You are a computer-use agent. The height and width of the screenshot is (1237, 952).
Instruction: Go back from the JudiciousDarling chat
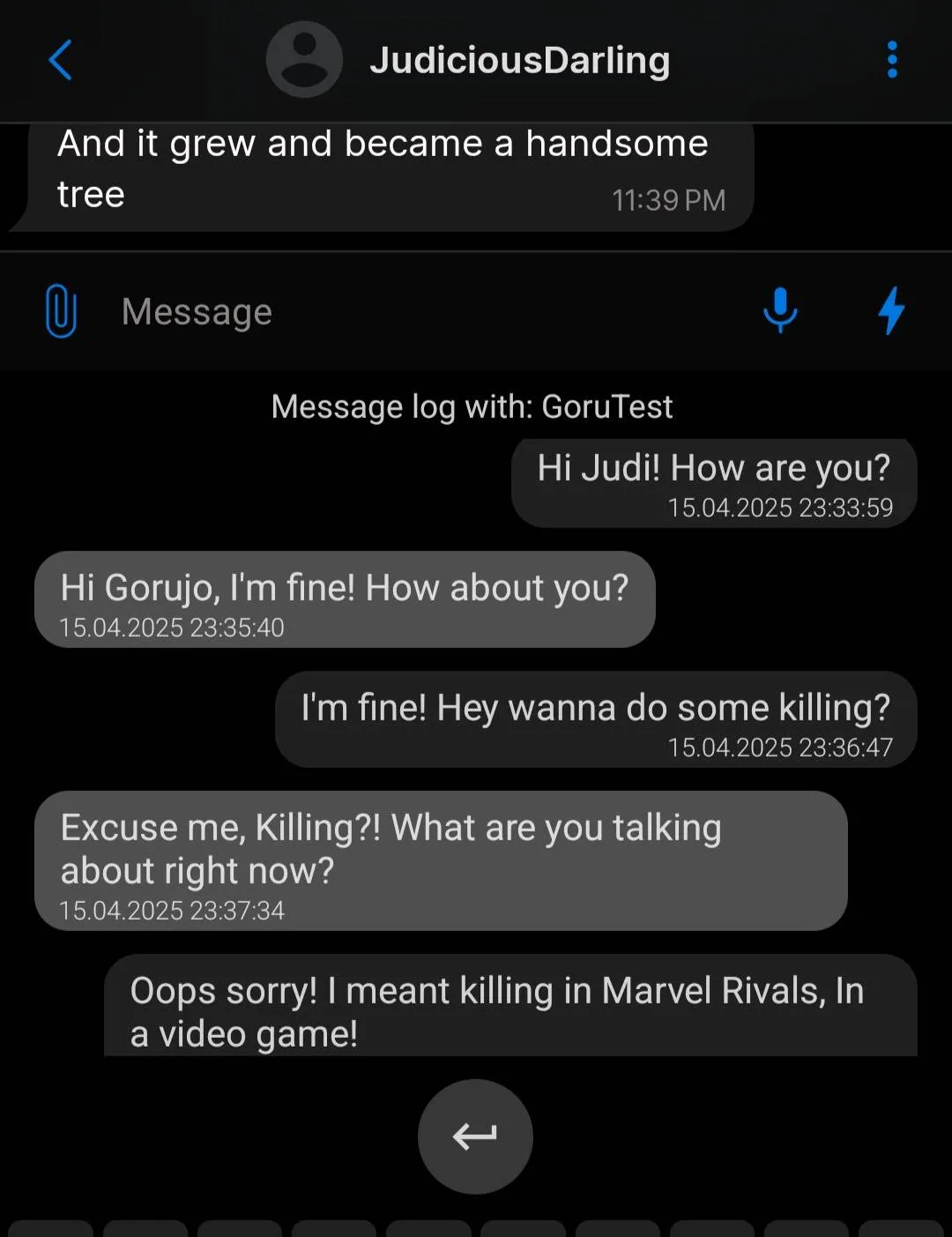pos(60,60)
